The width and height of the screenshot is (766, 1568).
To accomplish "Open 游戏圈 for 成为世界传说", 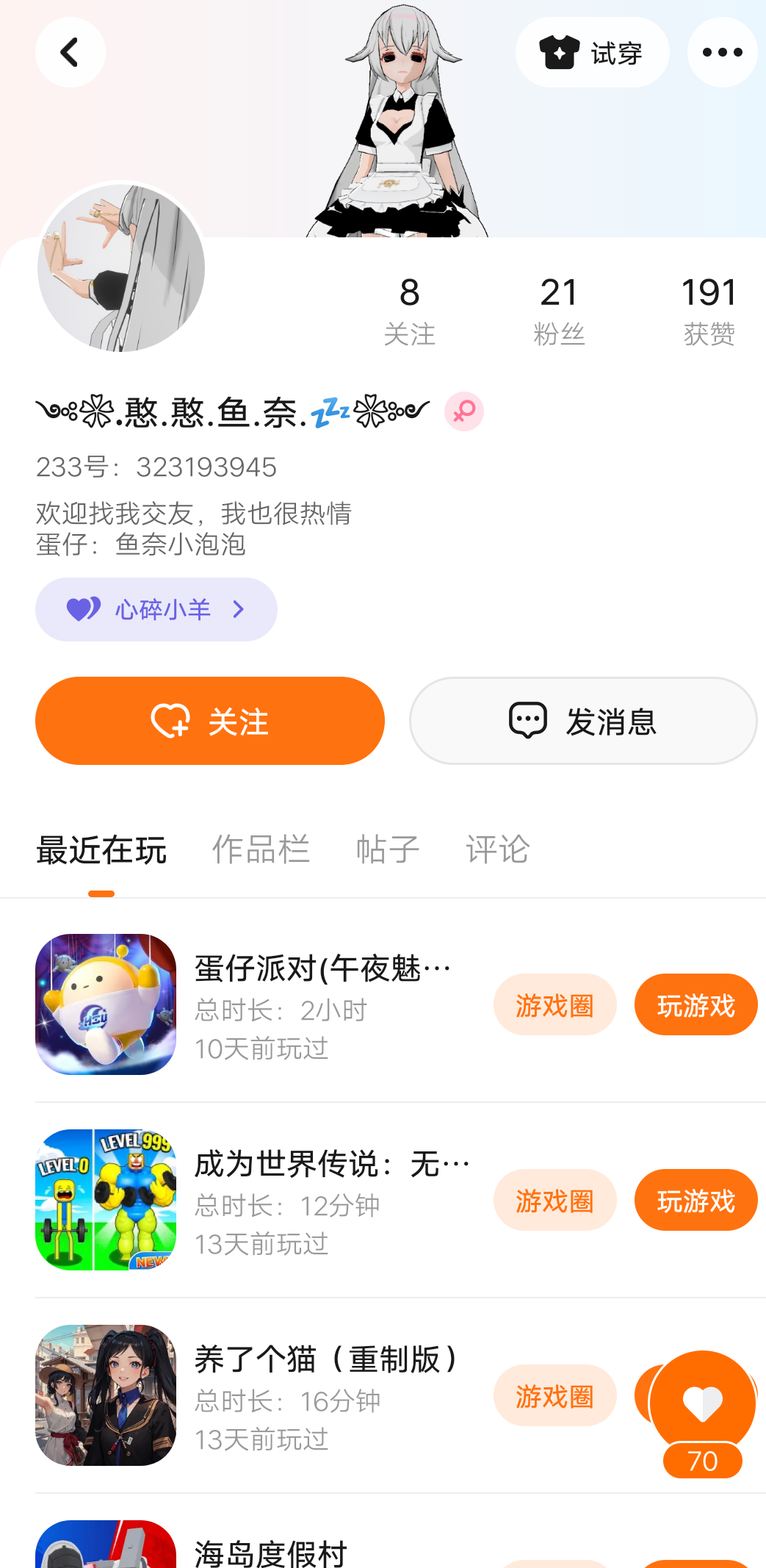I will tap(554, 1200).
